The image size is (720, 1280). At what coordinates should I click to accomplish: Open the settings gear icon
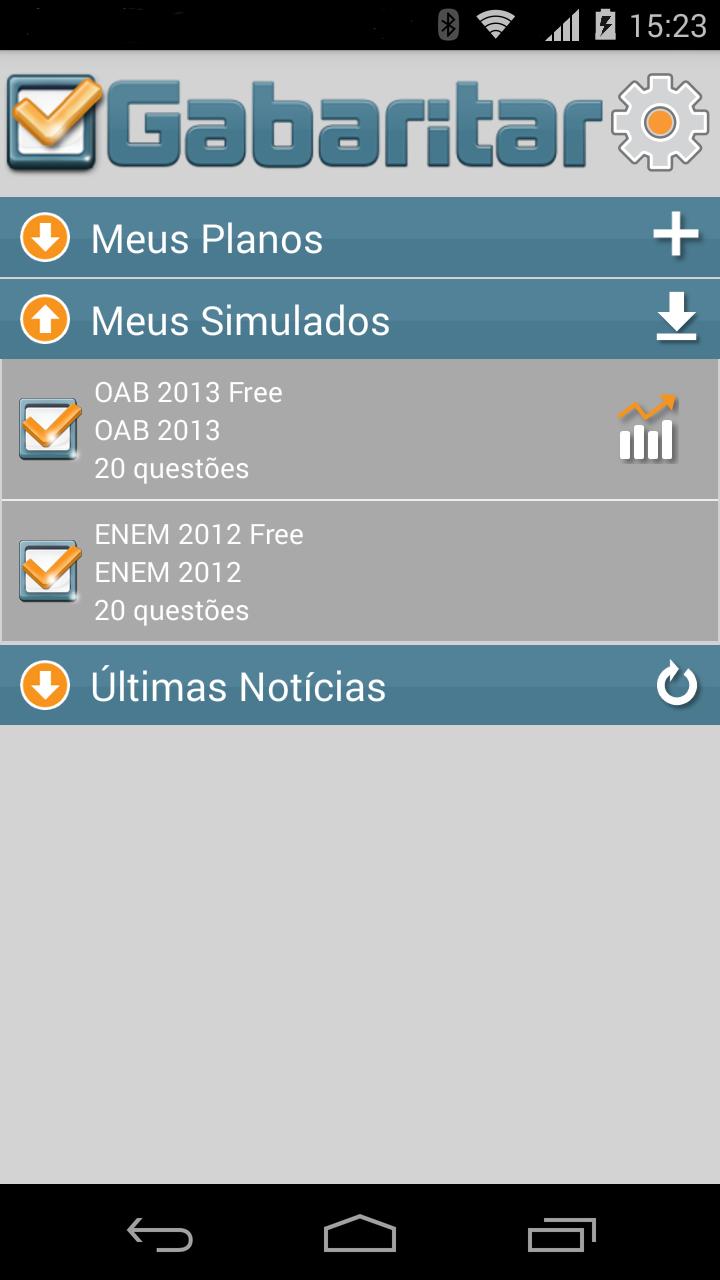coord(660,122)
